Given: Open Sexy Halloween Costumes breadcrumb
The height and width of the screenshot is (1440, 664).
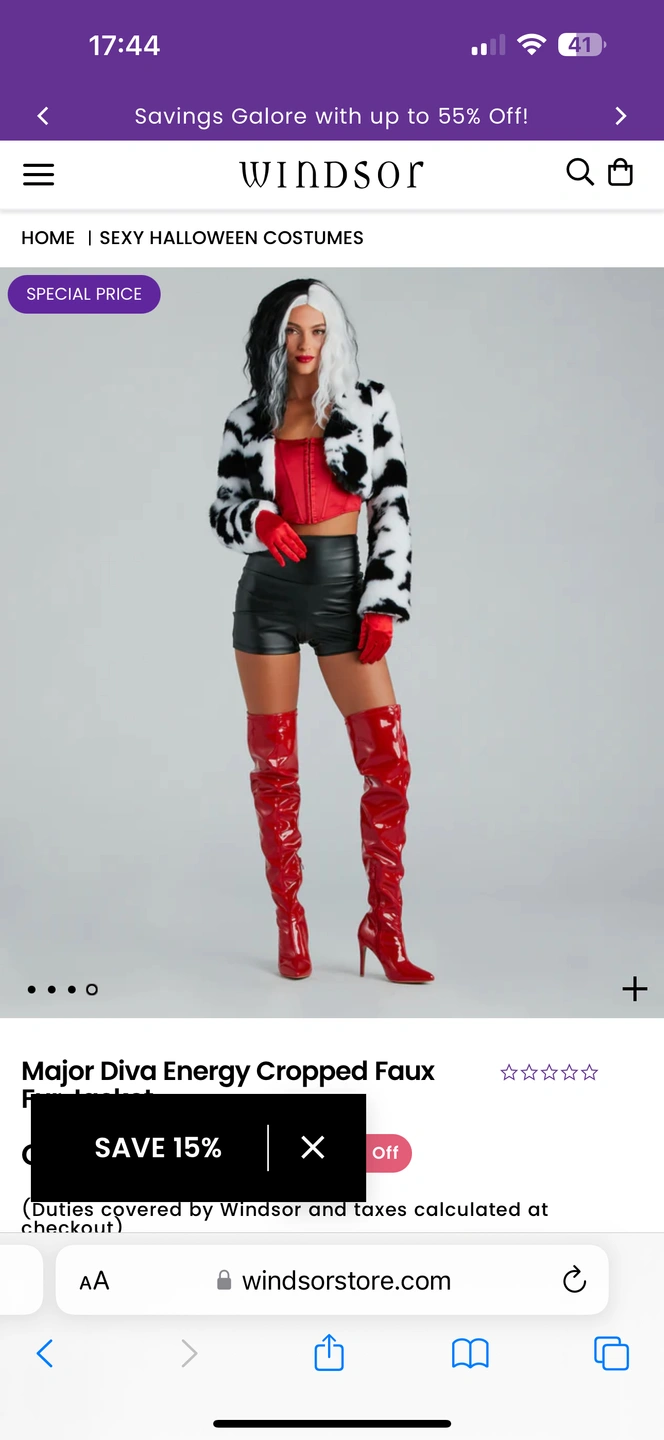Looking at the screenshot, I should tap(232, 238).
